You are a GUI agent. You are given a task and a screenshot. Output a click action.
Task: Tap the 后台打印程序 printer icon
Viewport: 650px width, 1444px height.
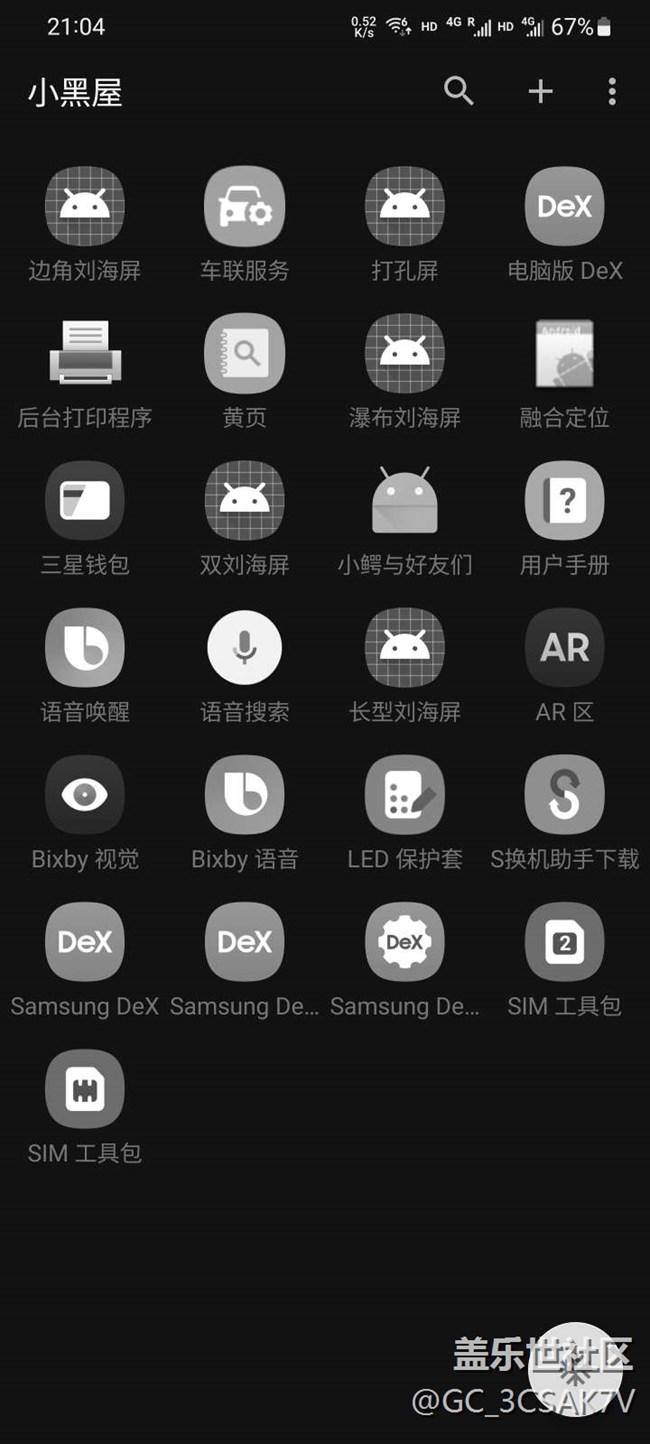[85, 354]
